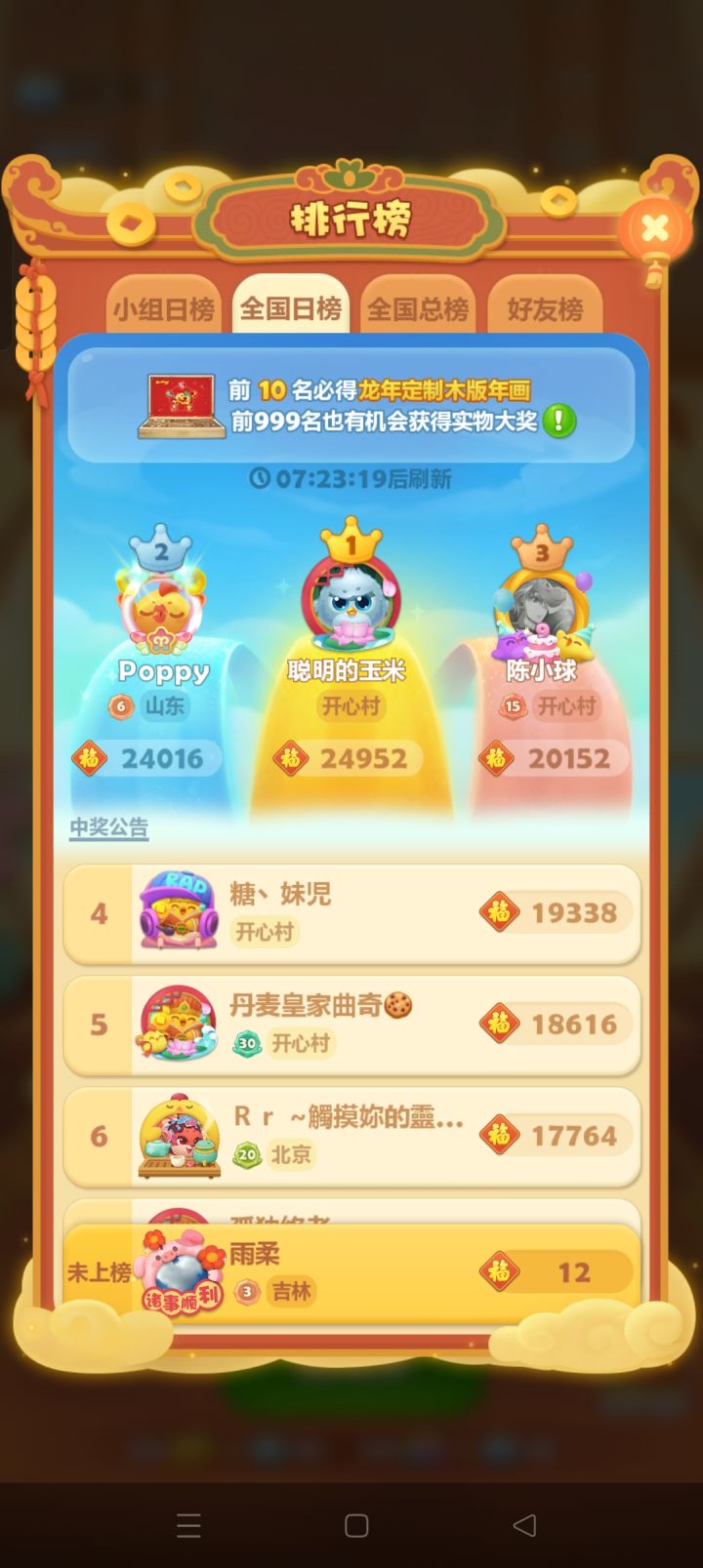
Task: Tap 雨柔's score of 12 at the bottom
Action: point(576,1271)
